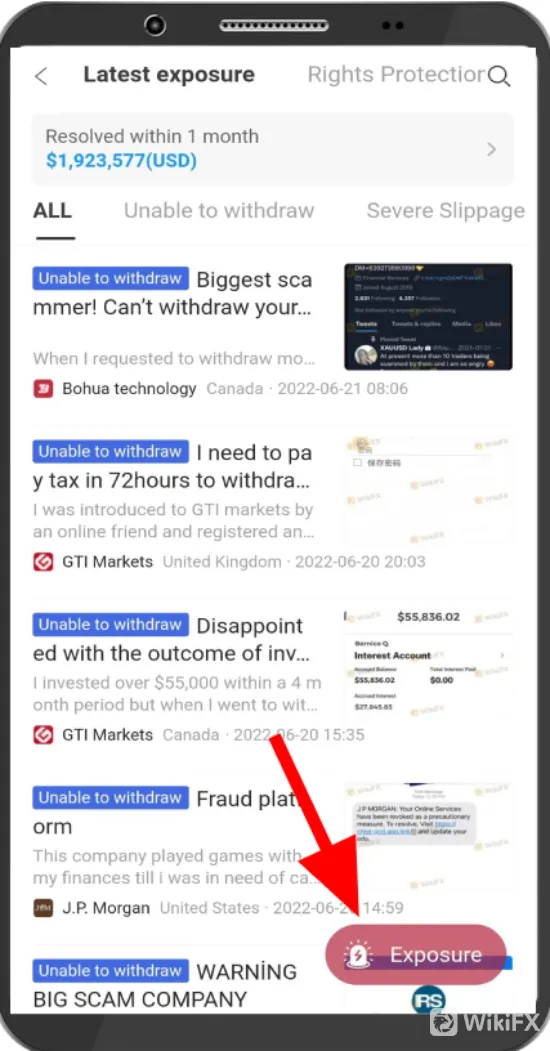
Task: Open the Bohua technology Biggest scammer post
Action: (273, 330)
